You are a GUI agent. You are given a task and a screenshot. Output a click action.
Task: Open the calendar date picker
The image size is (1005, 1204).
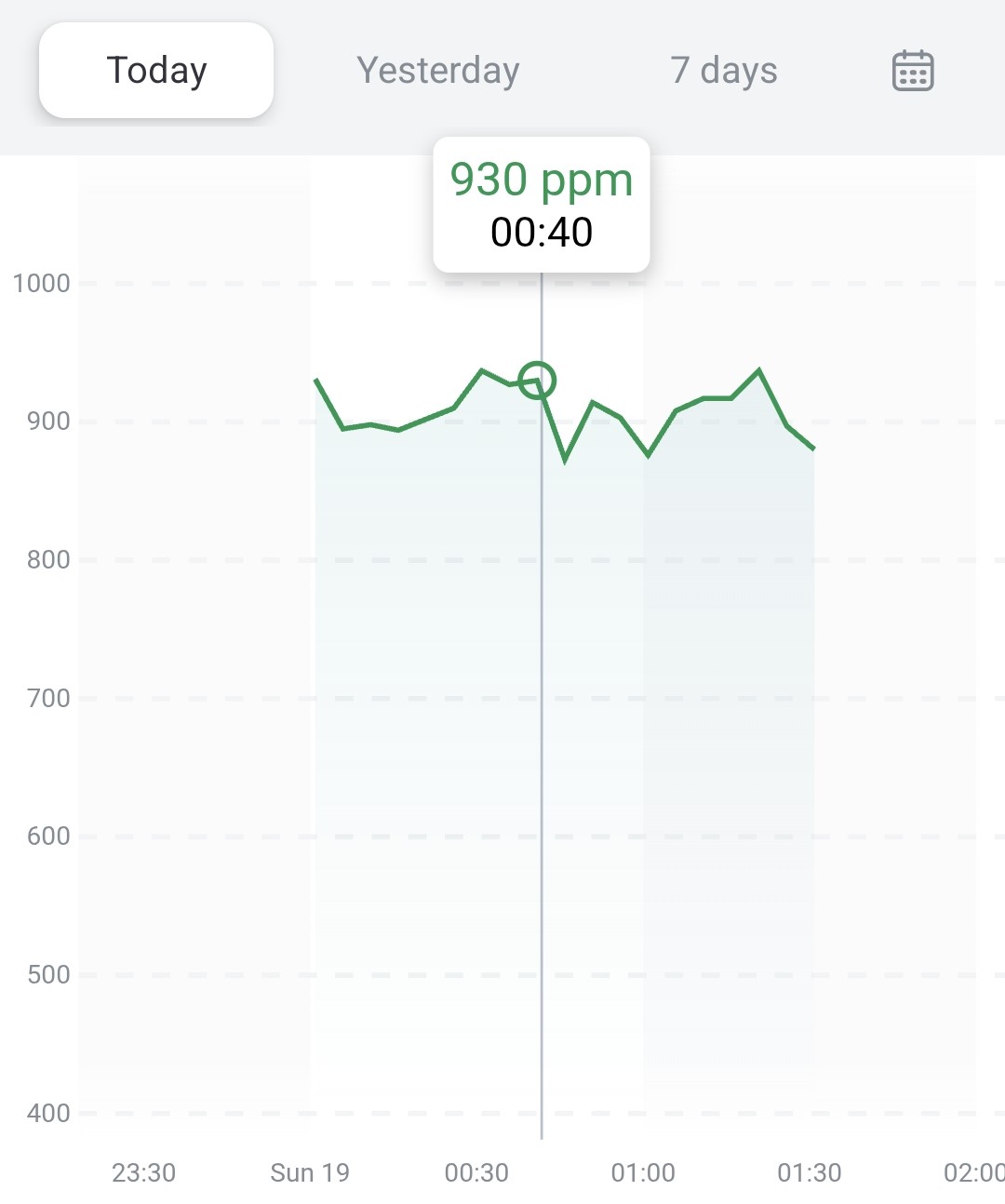click(x=913, y=71)
